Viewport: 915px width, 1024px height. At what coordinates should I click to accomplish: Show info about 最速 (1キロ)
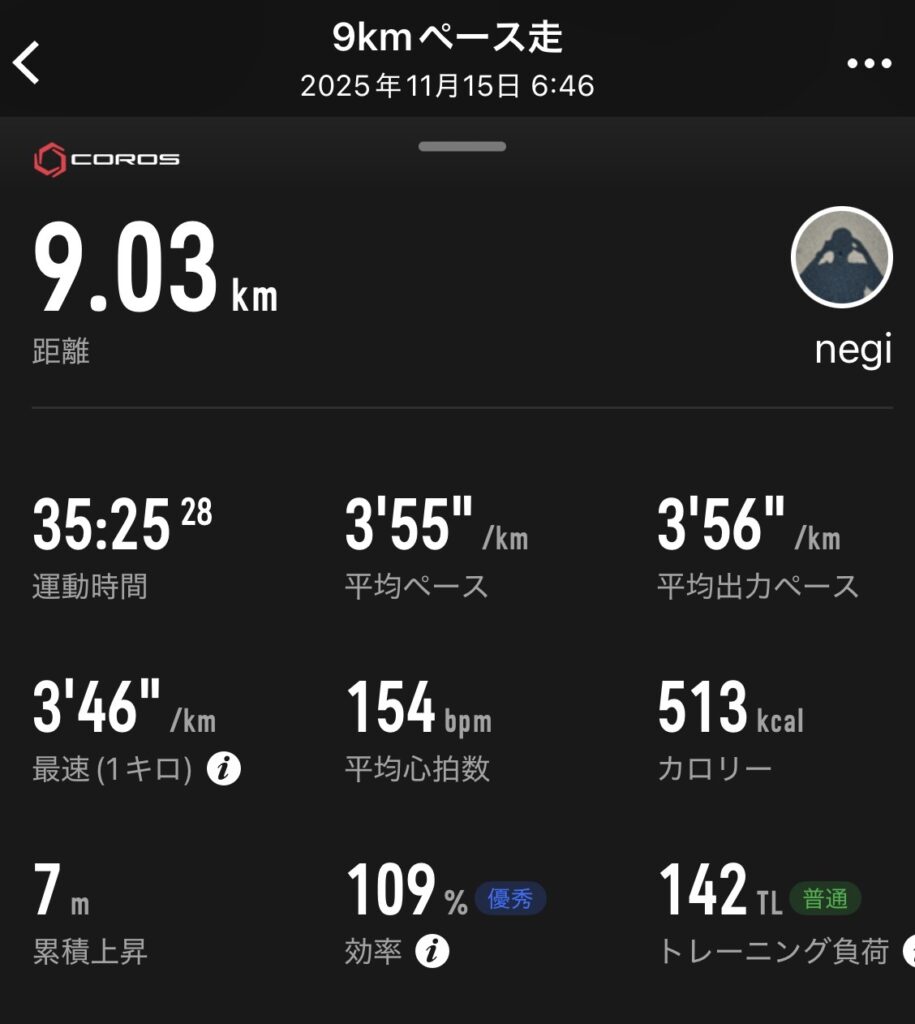click(224, 769)
